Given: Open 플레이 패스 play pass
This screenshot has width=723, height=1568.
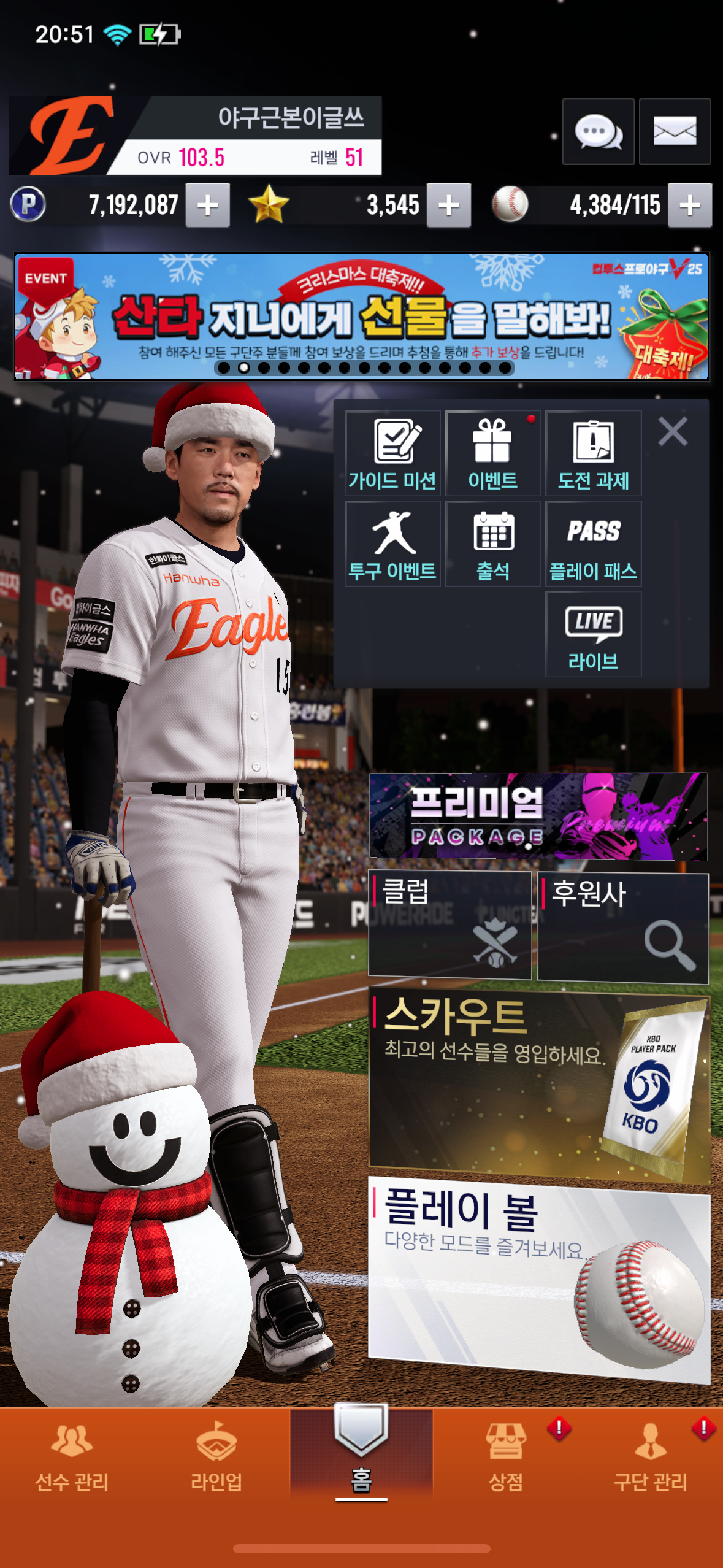Looking at the screenshot, I should click(x=593, y=544).
